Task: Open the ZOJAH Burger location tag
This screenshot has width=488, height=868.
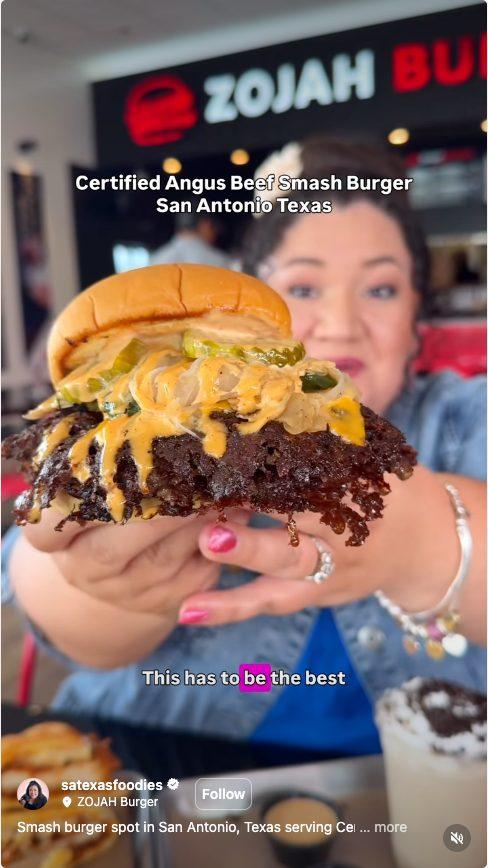Action: 110,802
